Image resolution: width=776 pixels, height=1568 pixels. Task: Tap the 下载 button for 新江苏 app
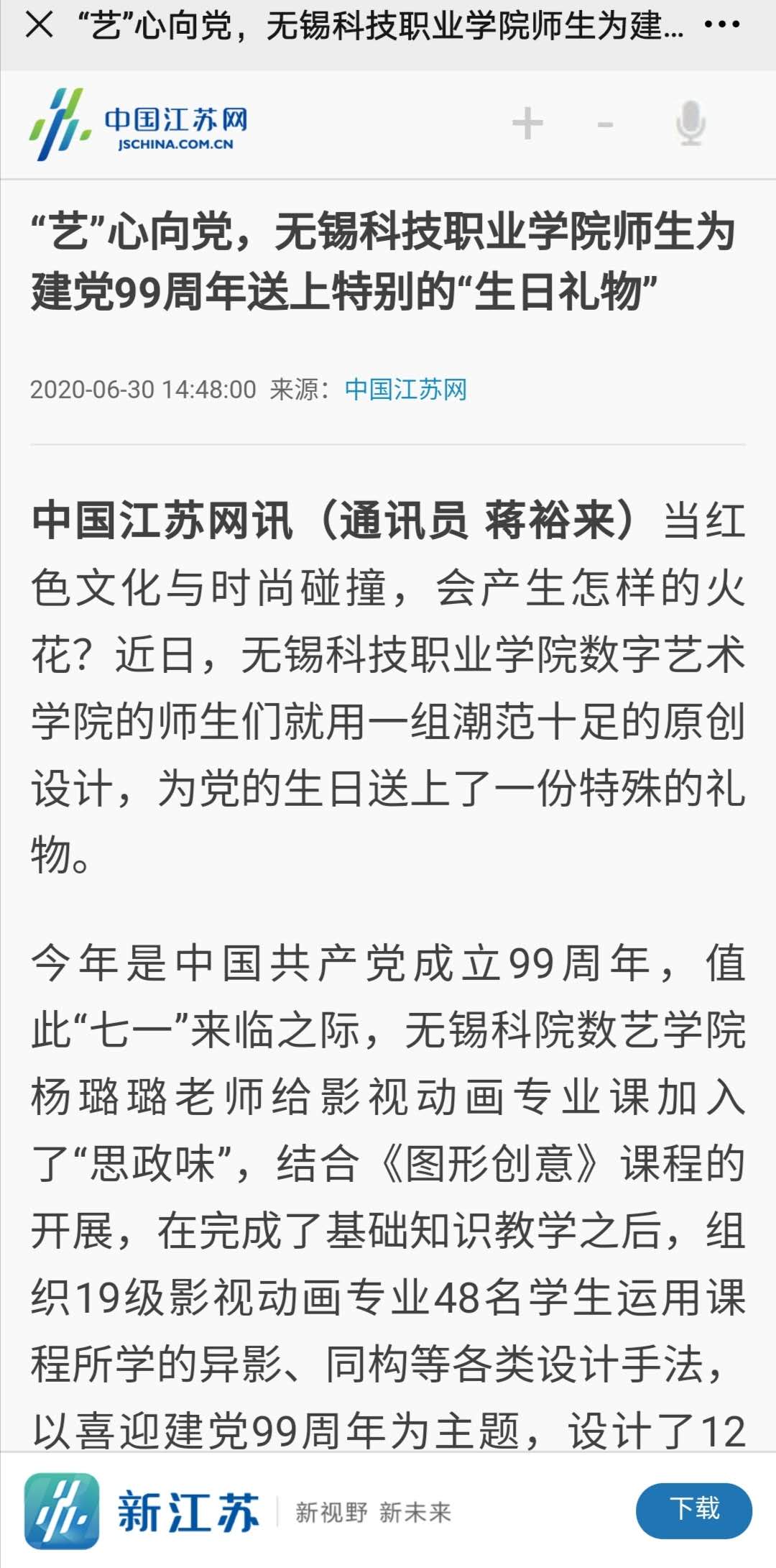point(693,1509)
